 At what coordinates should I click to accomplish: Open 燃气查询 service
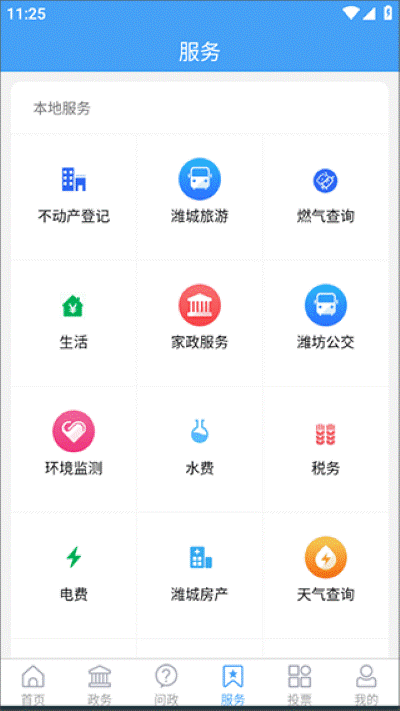325,196
